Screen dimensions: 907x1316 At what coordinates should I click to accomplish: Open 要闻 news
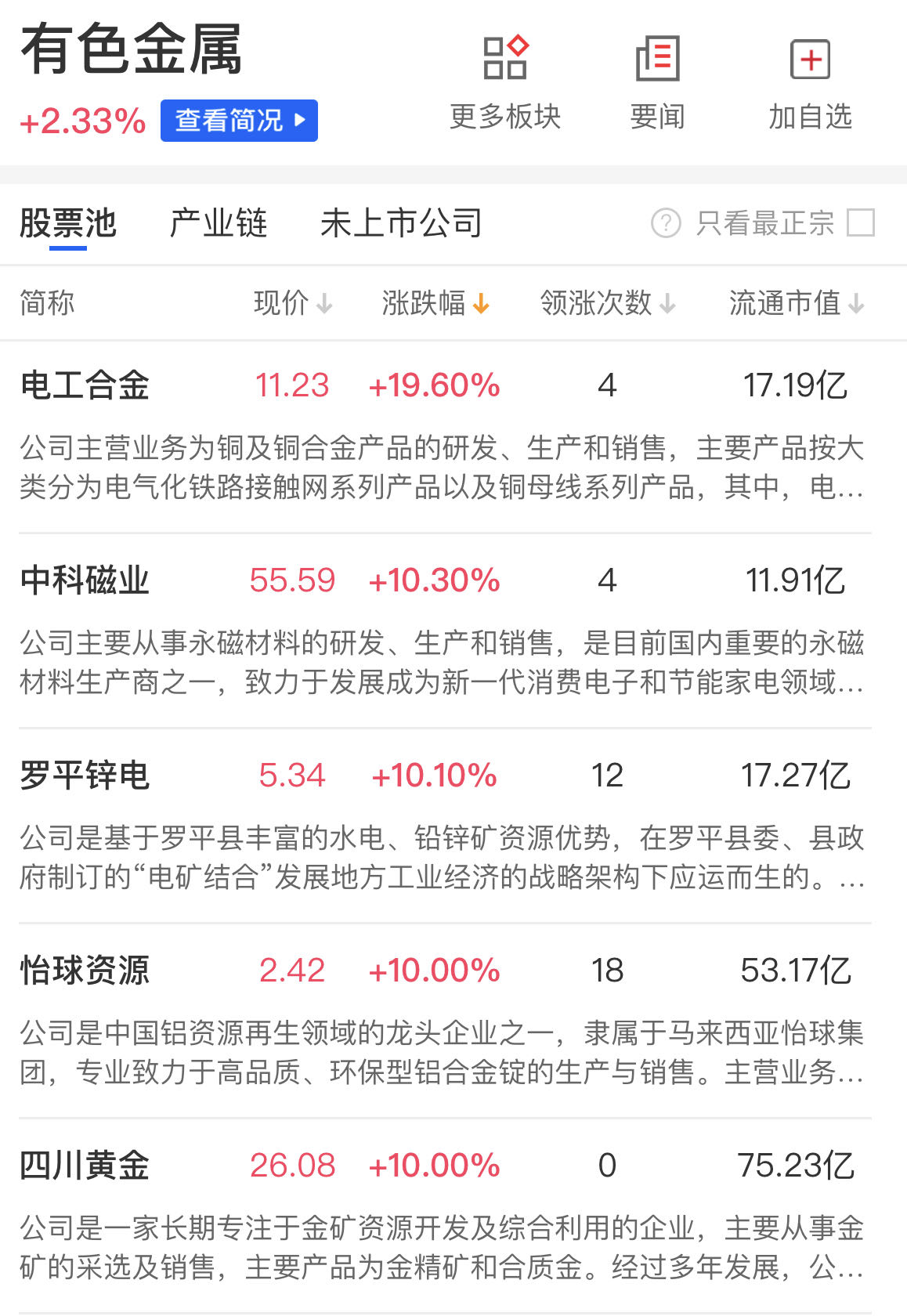point(657,81)
